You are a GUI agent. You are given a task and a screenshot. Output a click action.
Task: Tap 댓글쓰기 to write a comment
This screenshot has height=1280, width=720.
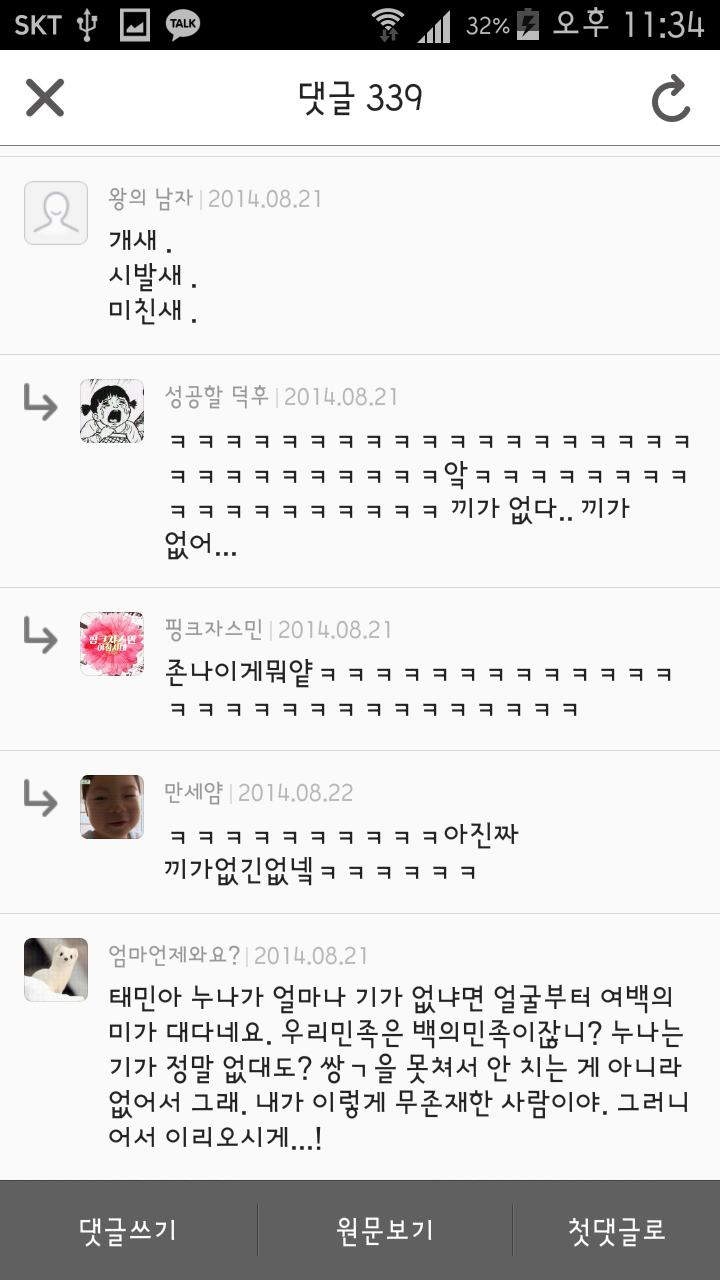pos(128,1230)
